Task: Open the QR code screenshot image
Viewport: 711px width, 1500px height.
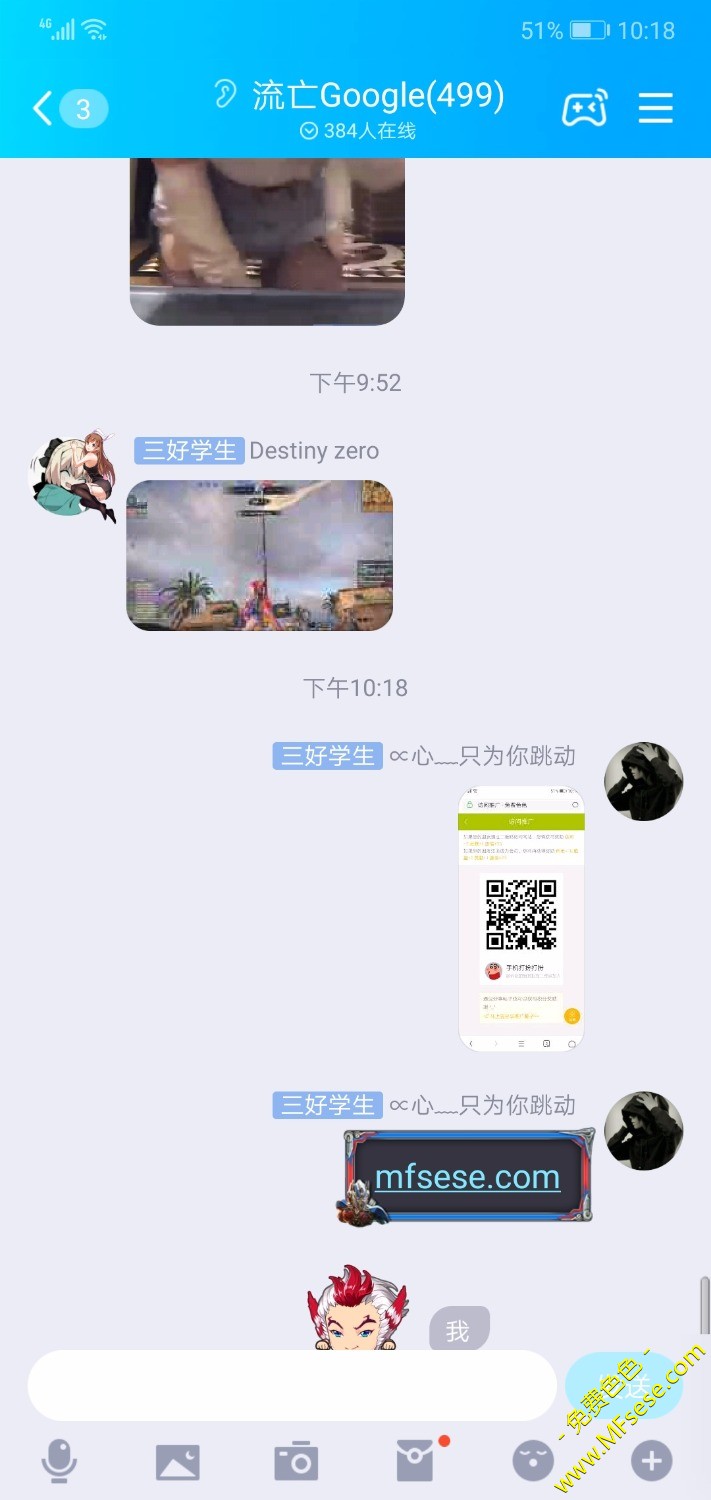Action: click(521, 918)
